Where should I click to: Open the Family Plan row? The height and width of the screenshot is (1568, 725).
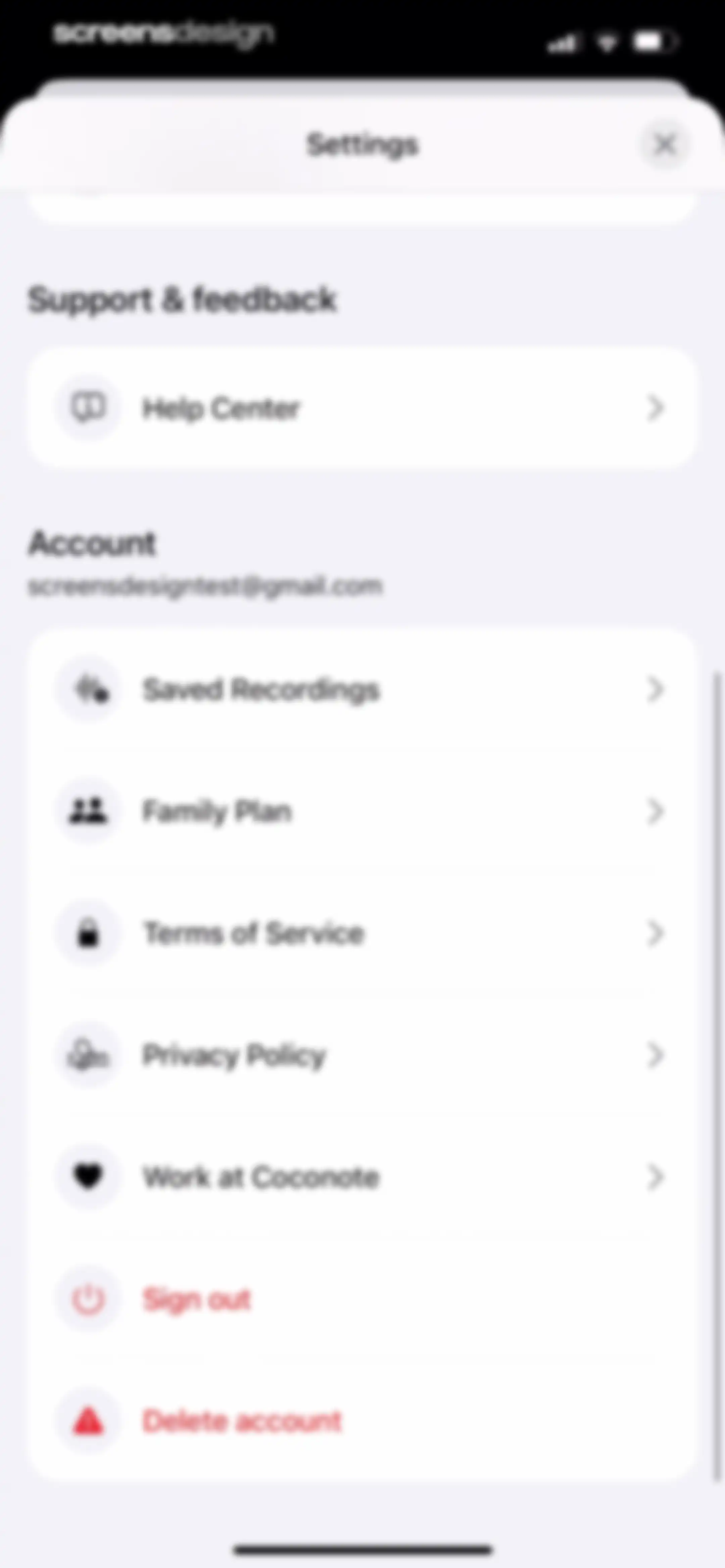362,812
